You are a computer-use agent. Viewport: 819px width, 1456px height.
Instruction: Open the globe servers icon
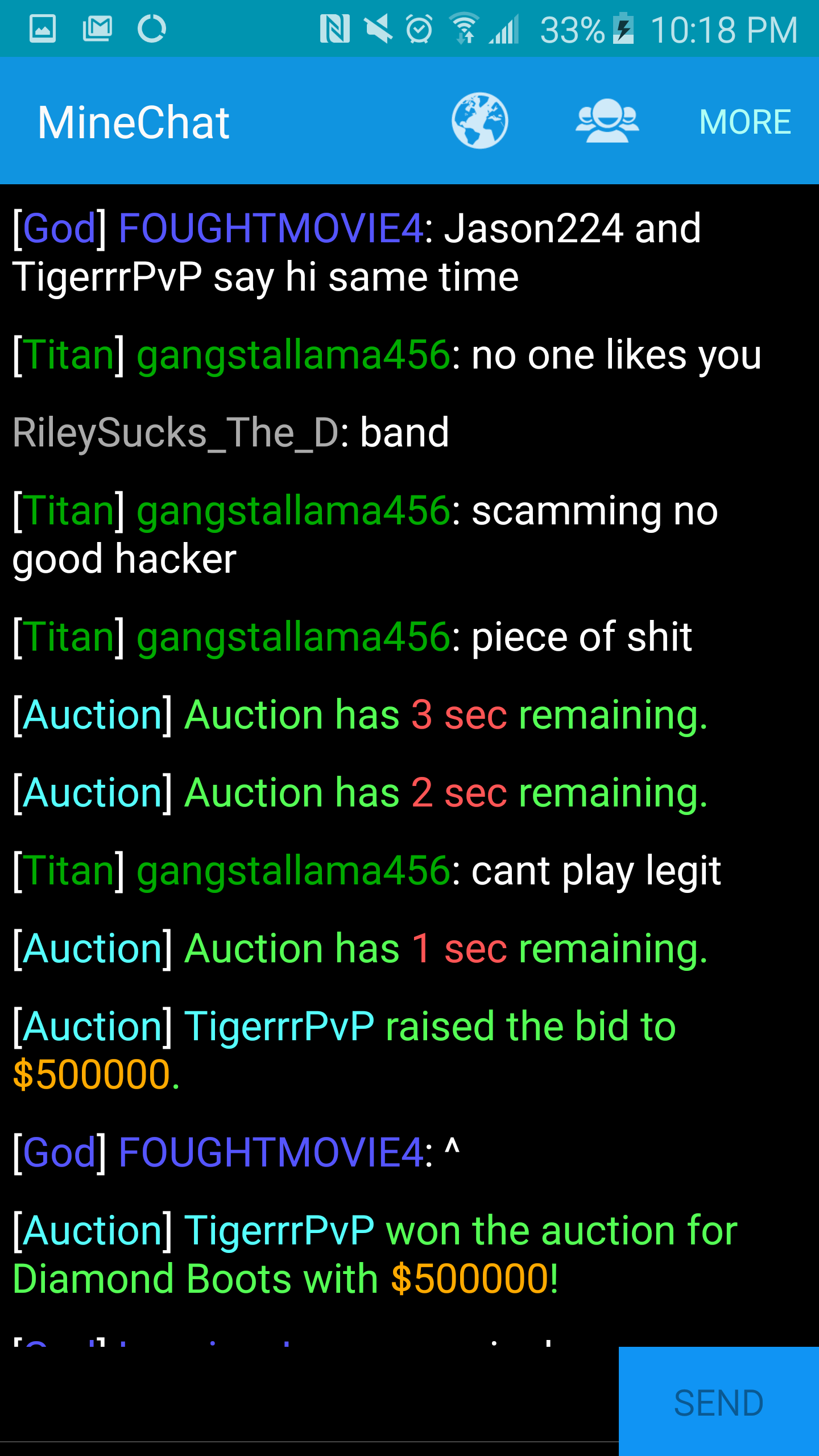tap(479, 121)
